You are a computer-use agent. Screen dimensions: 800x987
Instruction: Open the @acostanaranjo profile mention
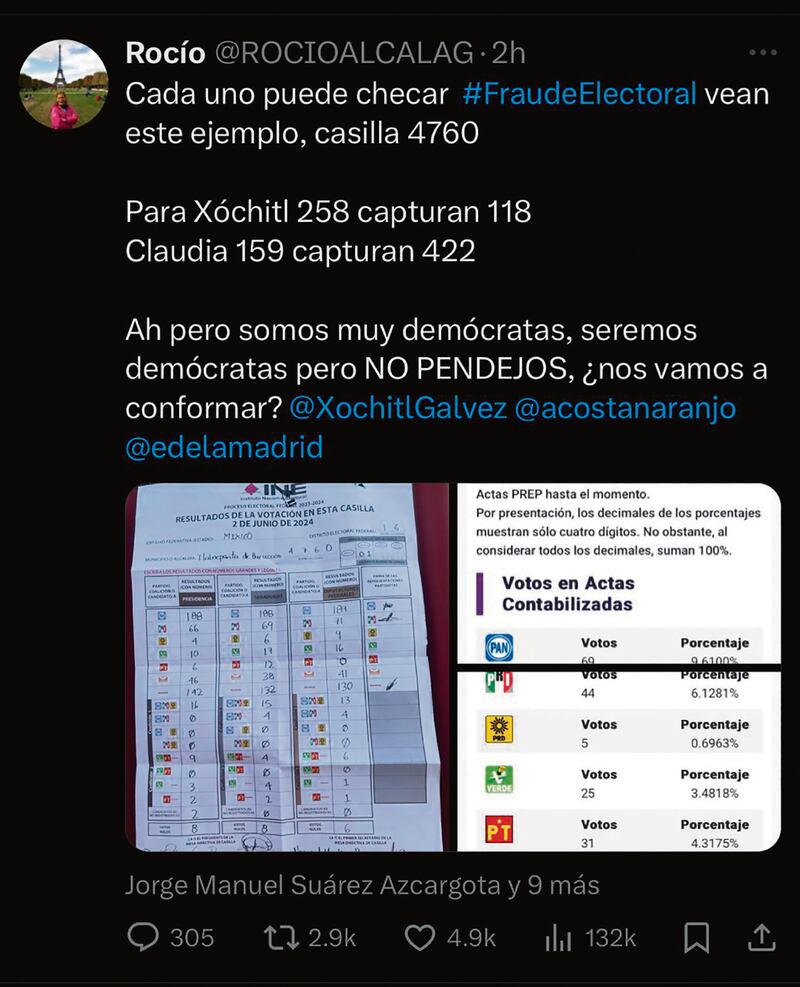pyautogui.click(x=624, y=408)
